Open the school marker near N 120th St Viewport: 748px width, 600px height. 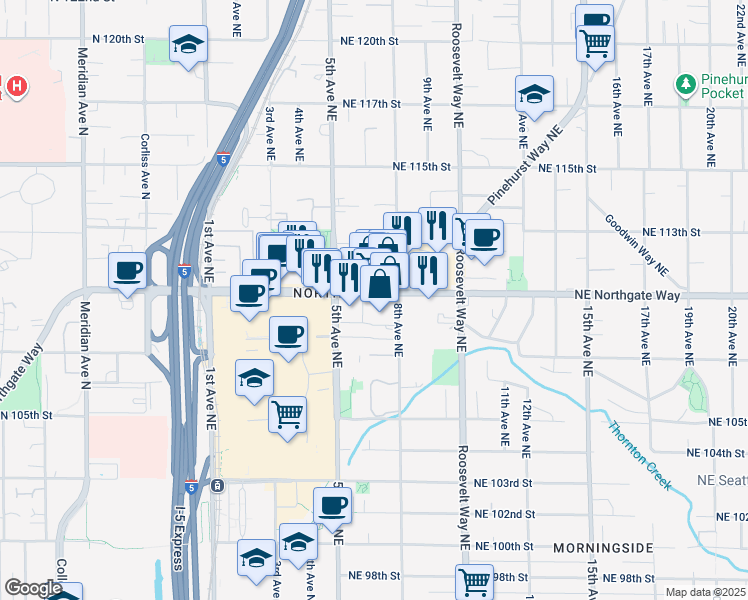pyautogui.click(x=188, y=45)
